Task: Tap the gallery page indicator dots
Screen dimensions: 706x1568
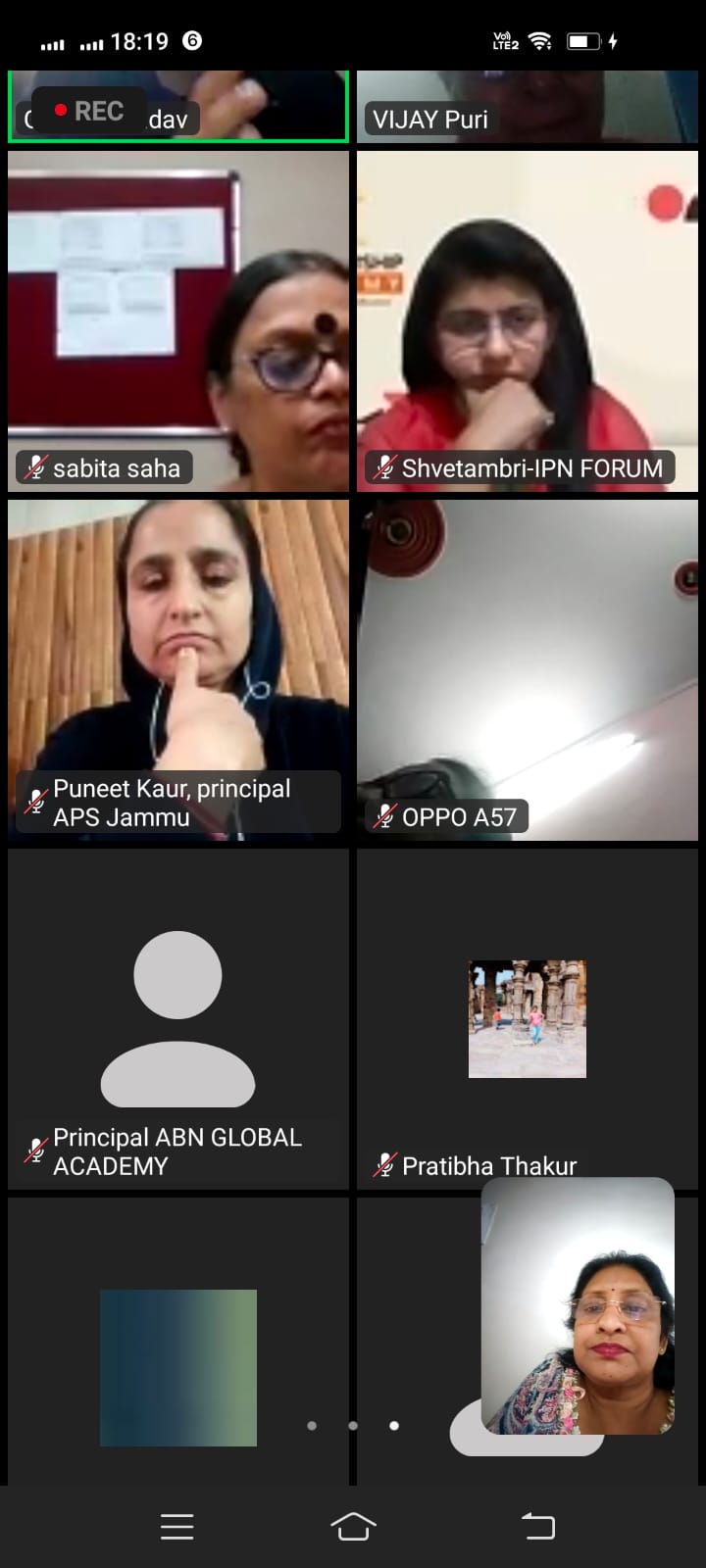Action: pos(353,1426)
